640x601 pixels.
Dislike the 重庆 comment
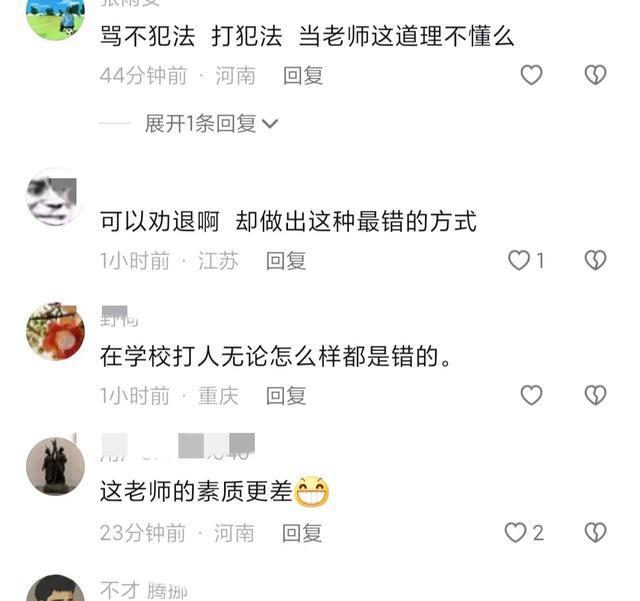pyautogui.click(x=595, y=395)
